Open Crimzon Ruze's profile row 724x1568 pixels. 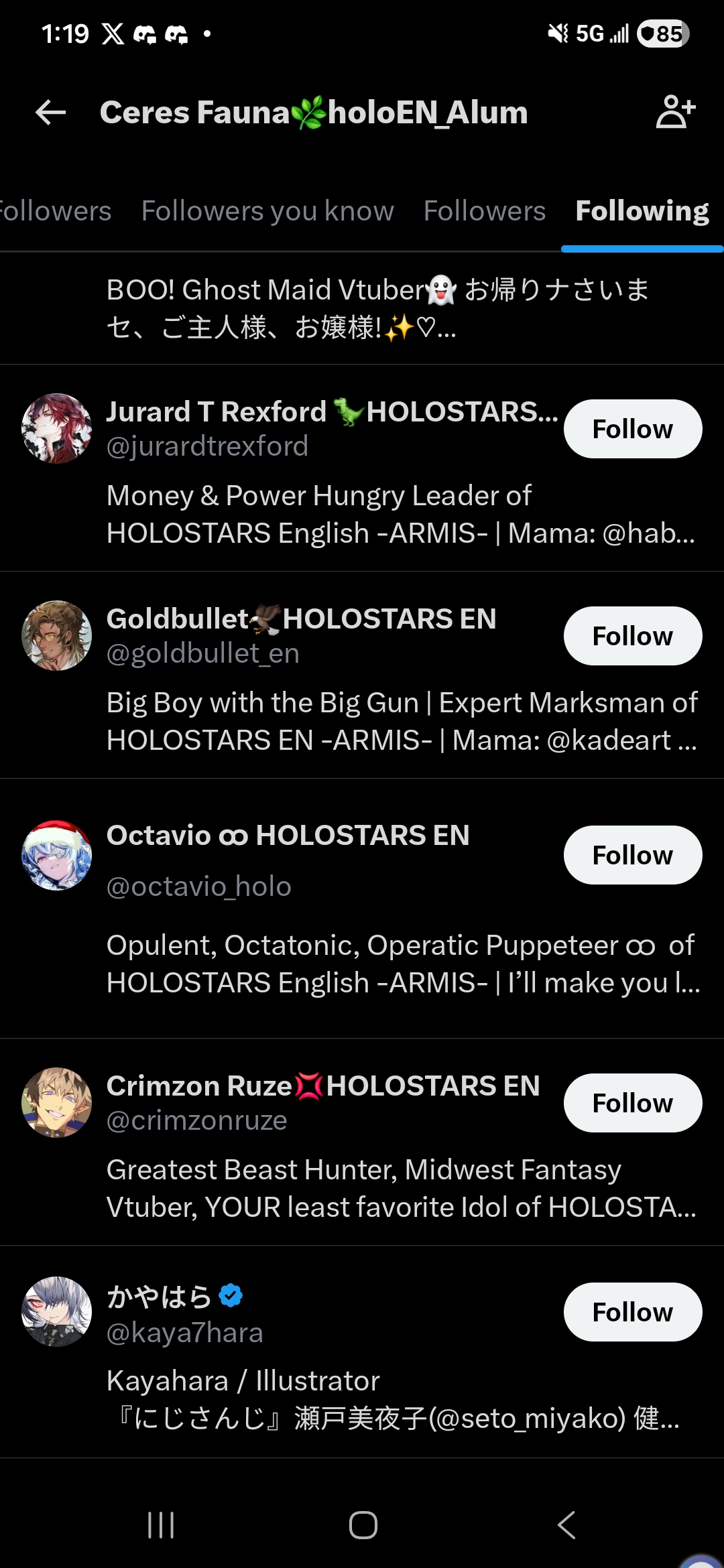pyautogui.click(x=362, y=1142)
